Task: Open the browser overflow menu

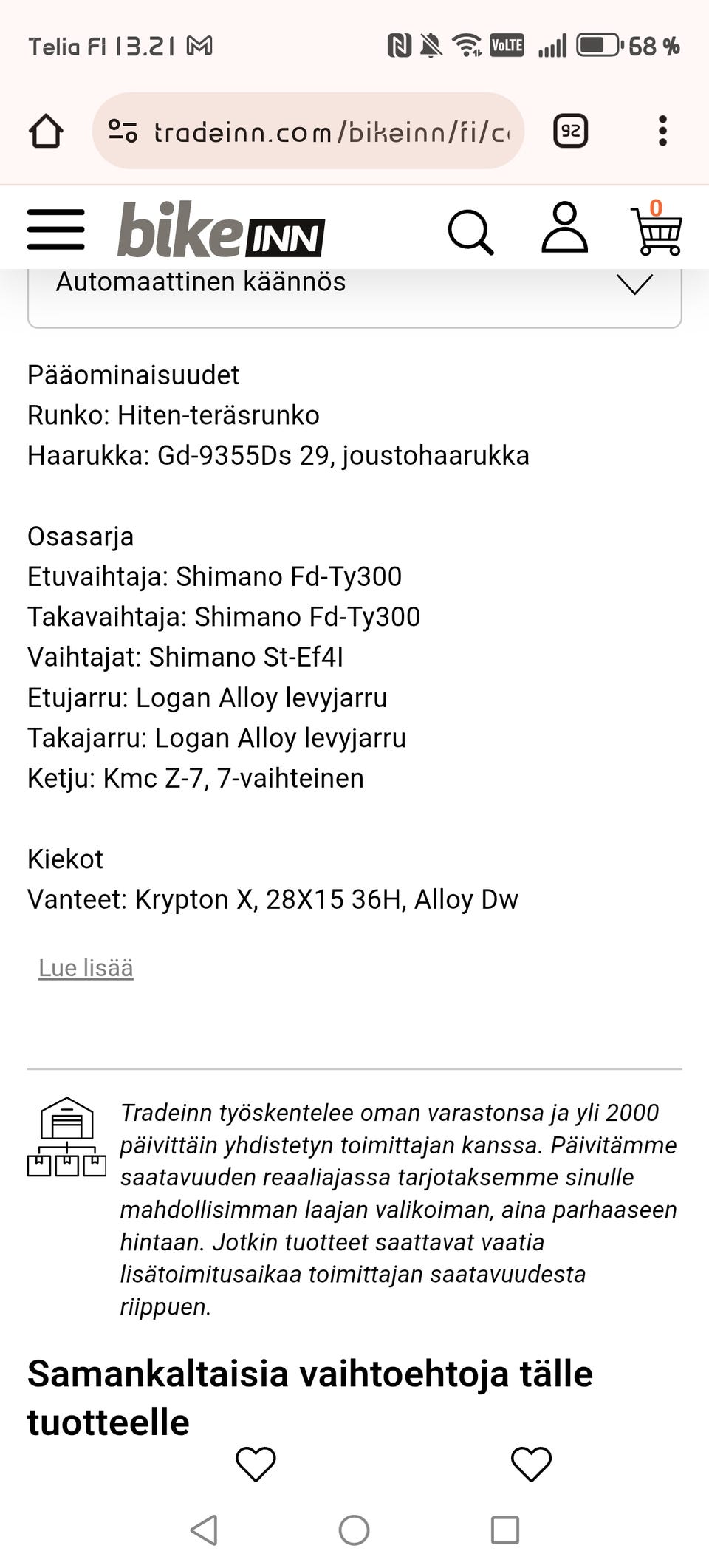Action: pos(662,132)
